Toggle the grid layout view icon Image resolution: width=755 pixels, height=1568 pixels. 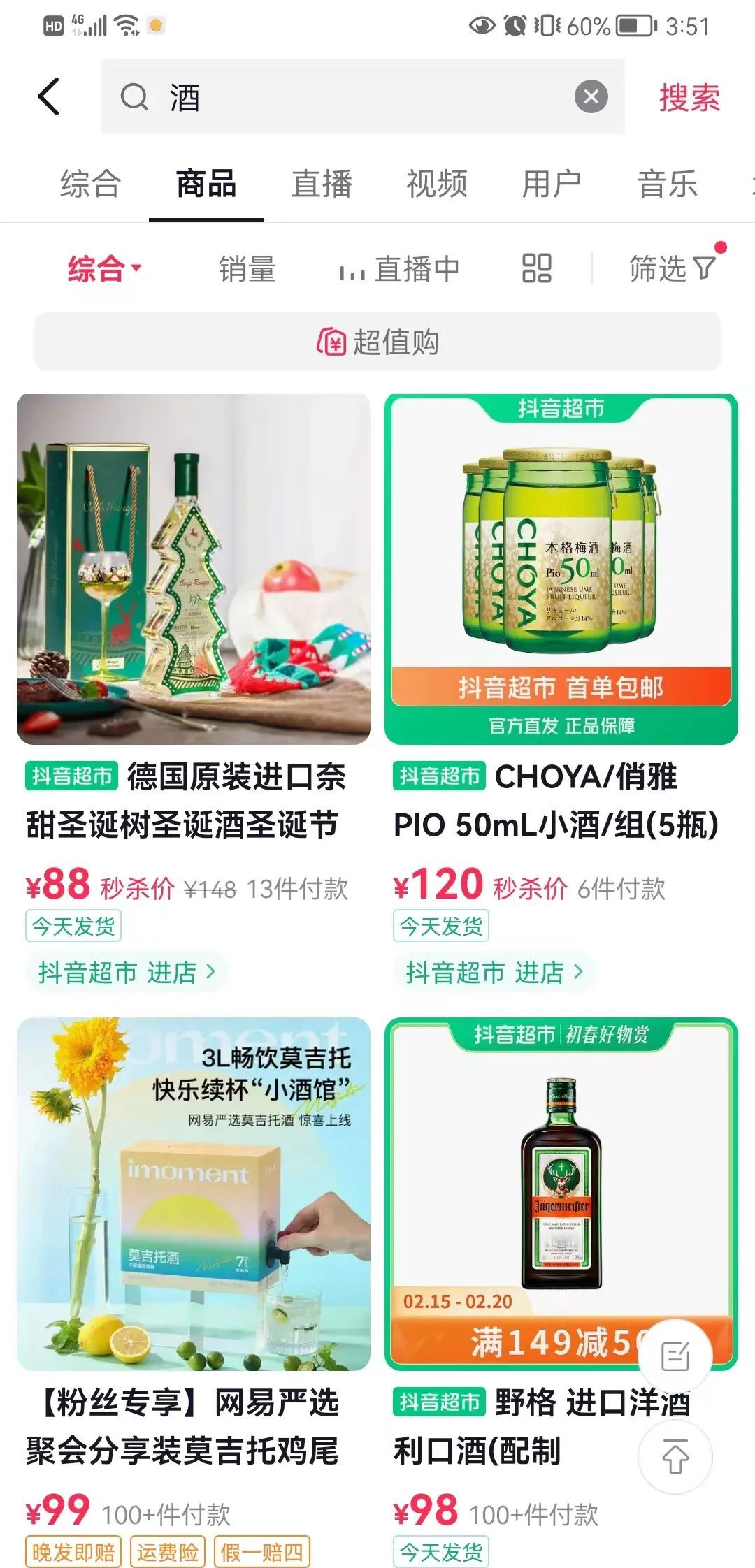(537, 268)
